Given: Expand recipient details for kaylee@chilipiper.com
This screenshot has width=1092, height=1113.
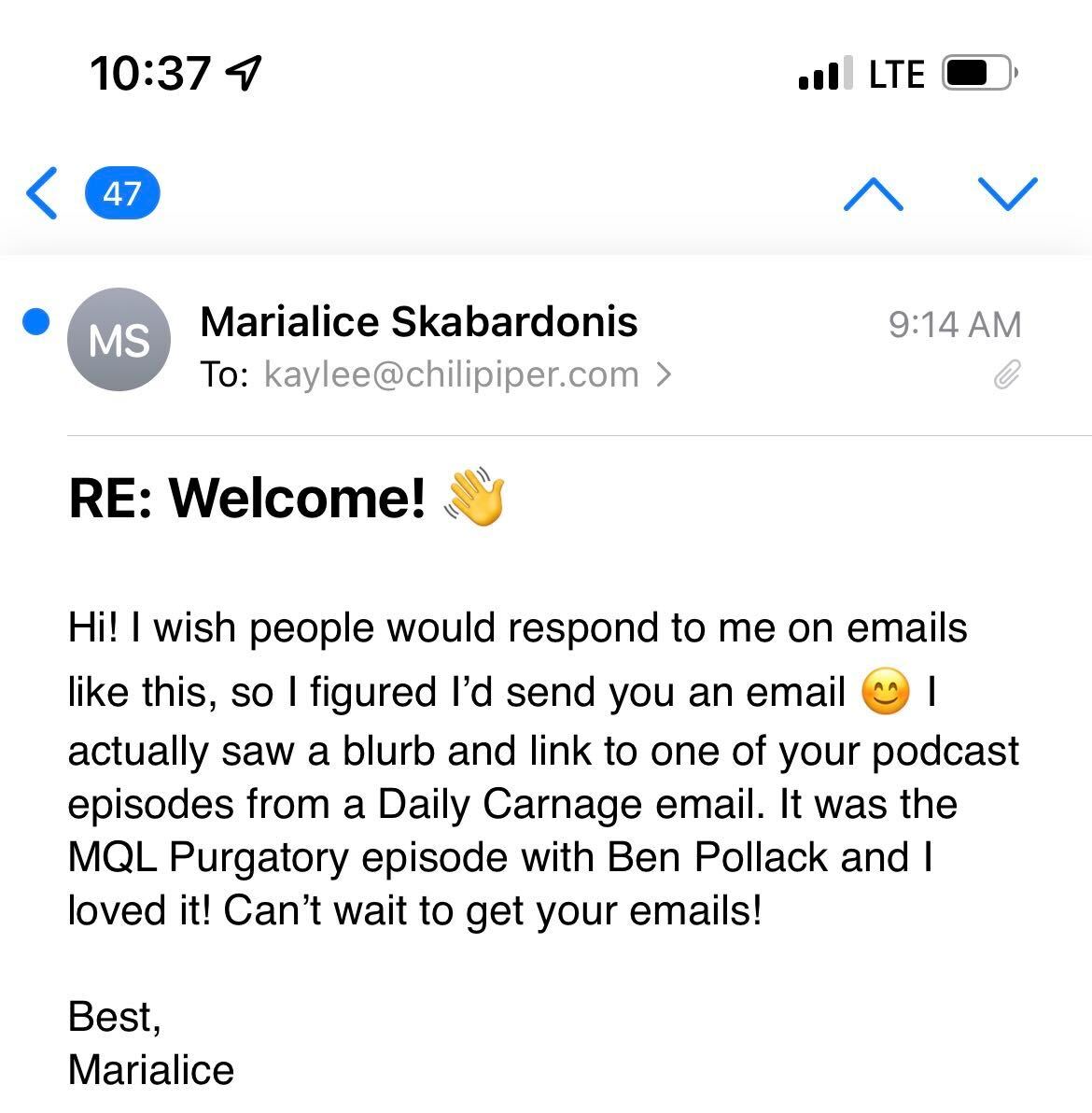Looking at the screenshot, I should point(663,375).
